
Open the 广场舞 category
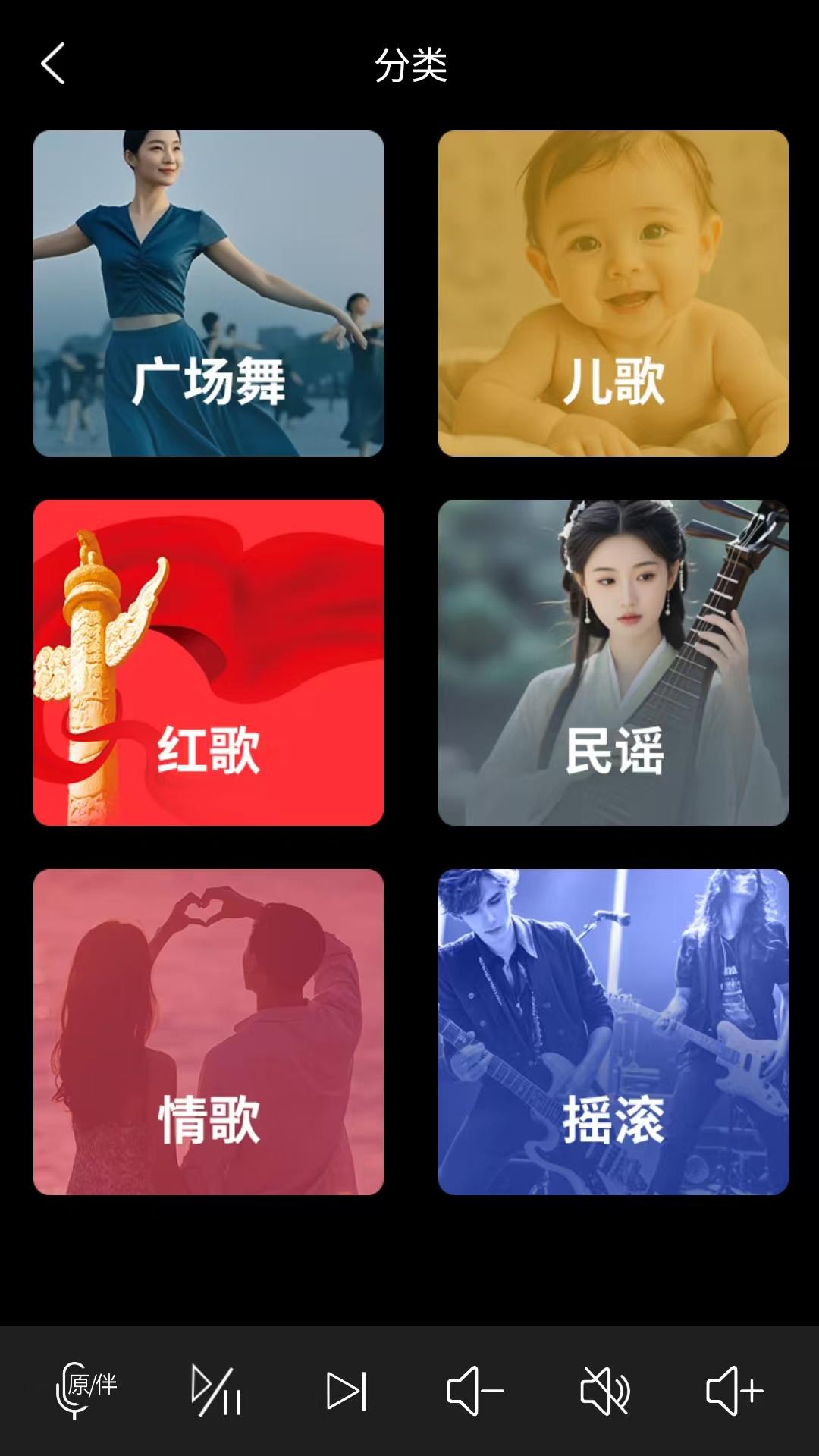209,293
